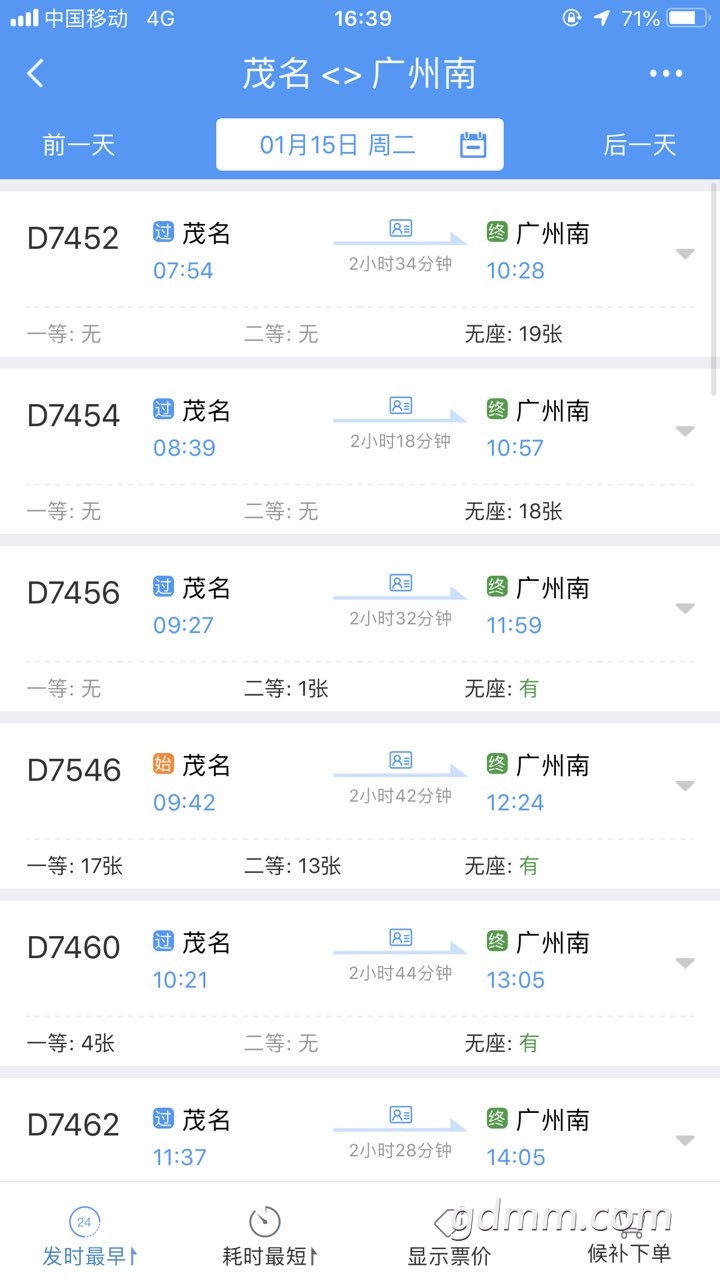Go to the next day (后一天)
Screen dimensions: 720x1280
pyautogui.click(x=640, y=145)
